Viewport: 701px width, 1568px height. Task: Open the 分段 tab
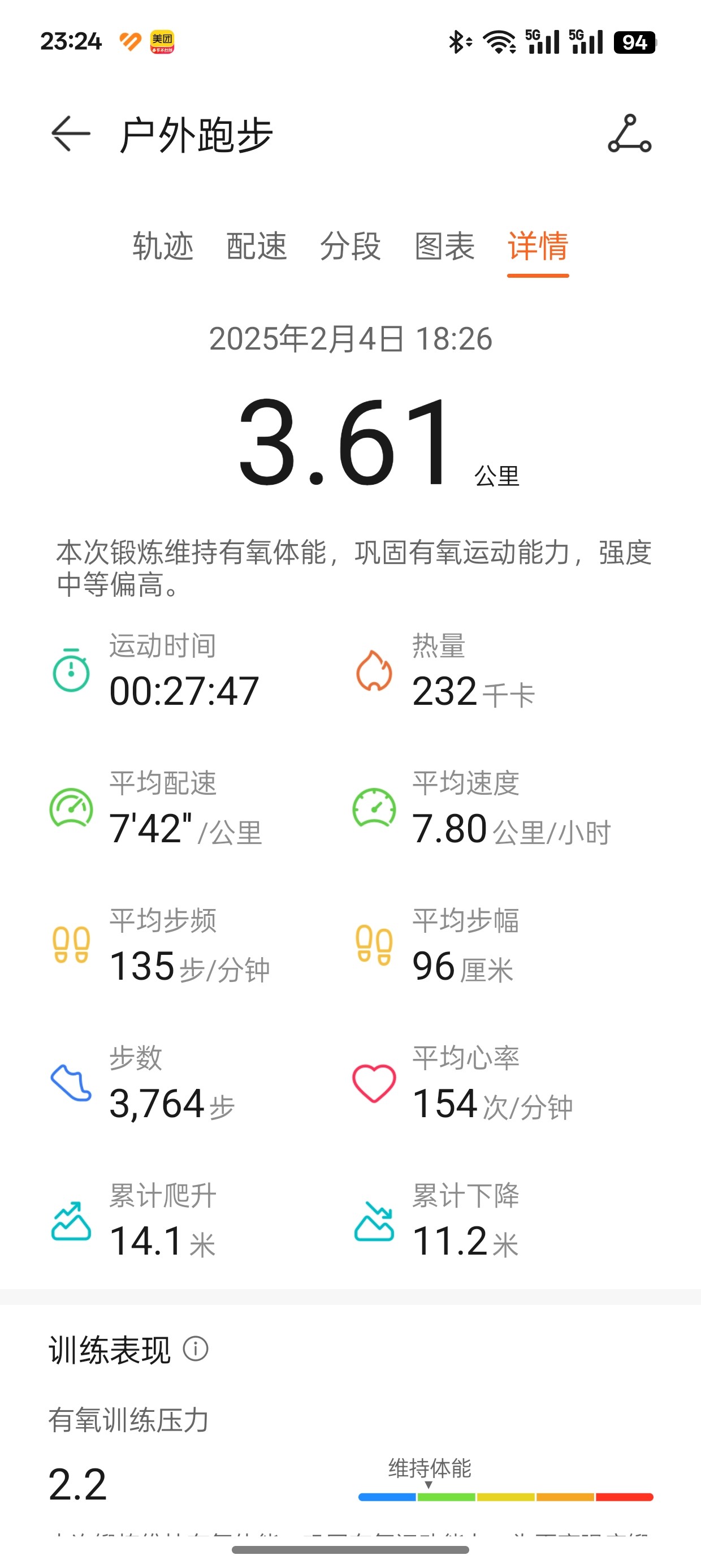coord(350,246)
